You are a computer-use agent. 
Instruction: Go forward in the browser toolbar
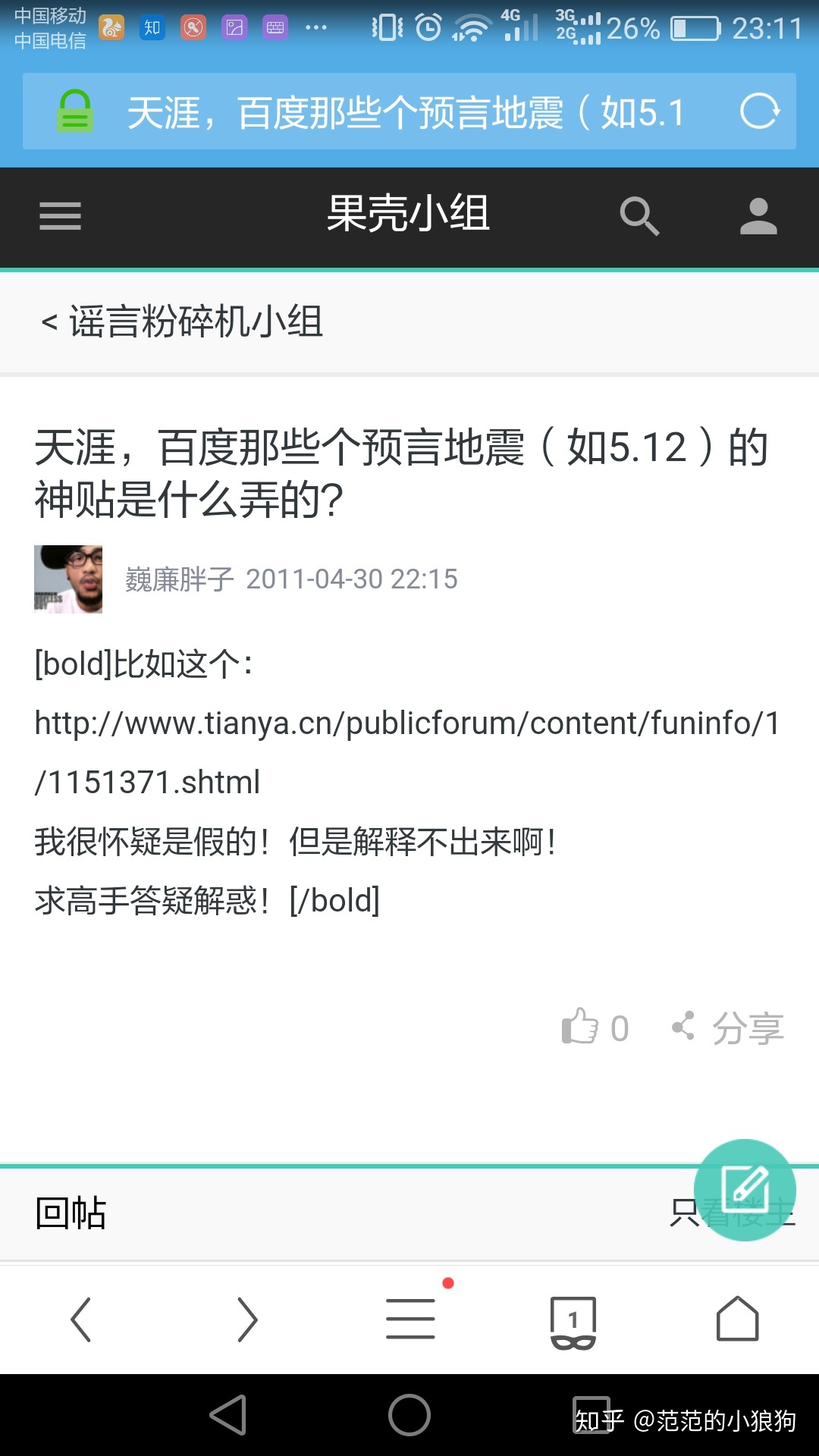(246, 1319)
